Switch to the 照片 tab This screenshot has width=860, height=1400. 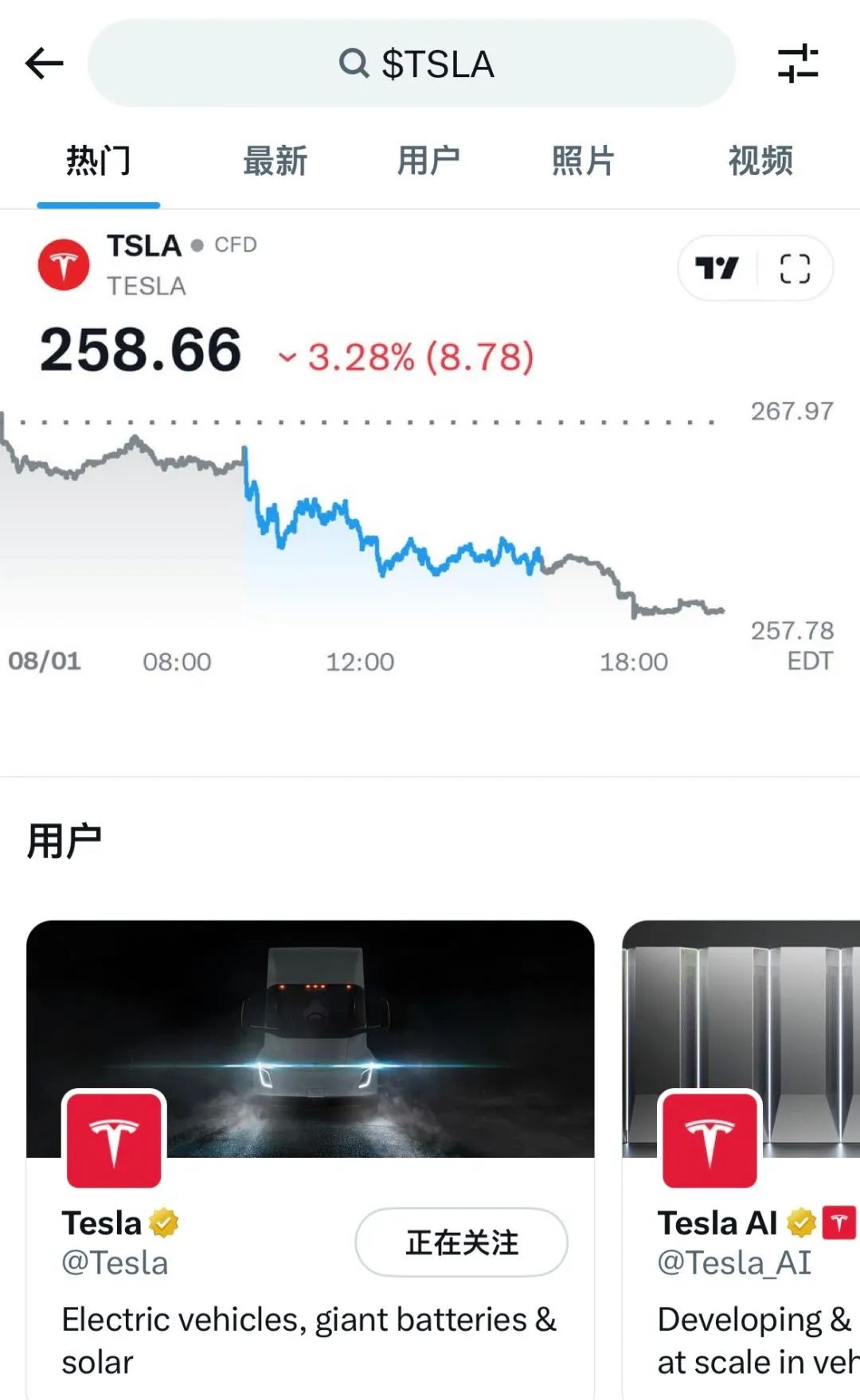click(x=583, y=161)
